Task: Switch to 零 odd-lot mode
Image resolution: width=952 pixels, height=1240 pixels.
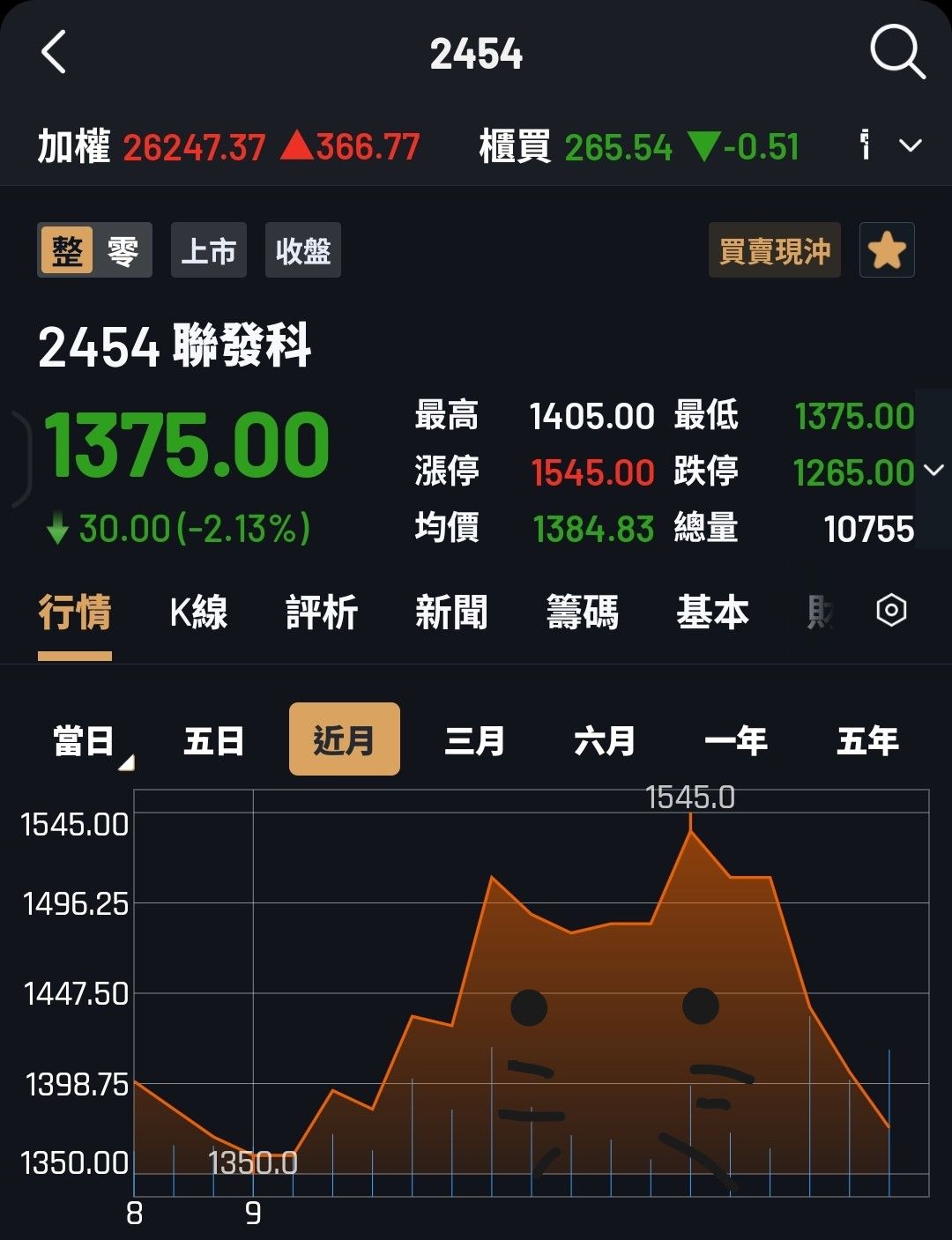Action: tap(123, 251)
